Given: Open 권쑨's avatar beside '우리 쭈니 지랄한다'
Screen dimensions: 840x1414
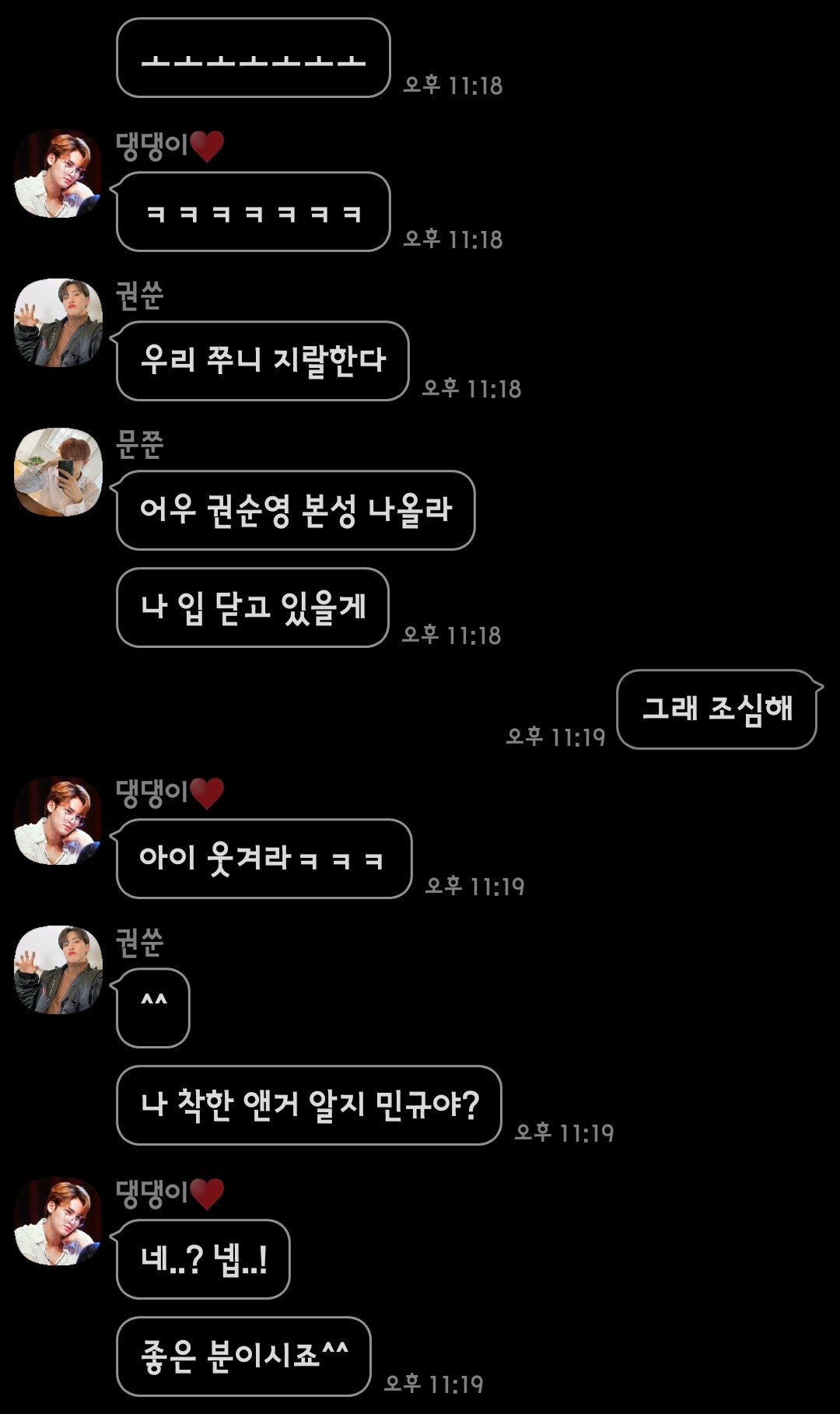Looking at the screenshot, I should (58, 323).
